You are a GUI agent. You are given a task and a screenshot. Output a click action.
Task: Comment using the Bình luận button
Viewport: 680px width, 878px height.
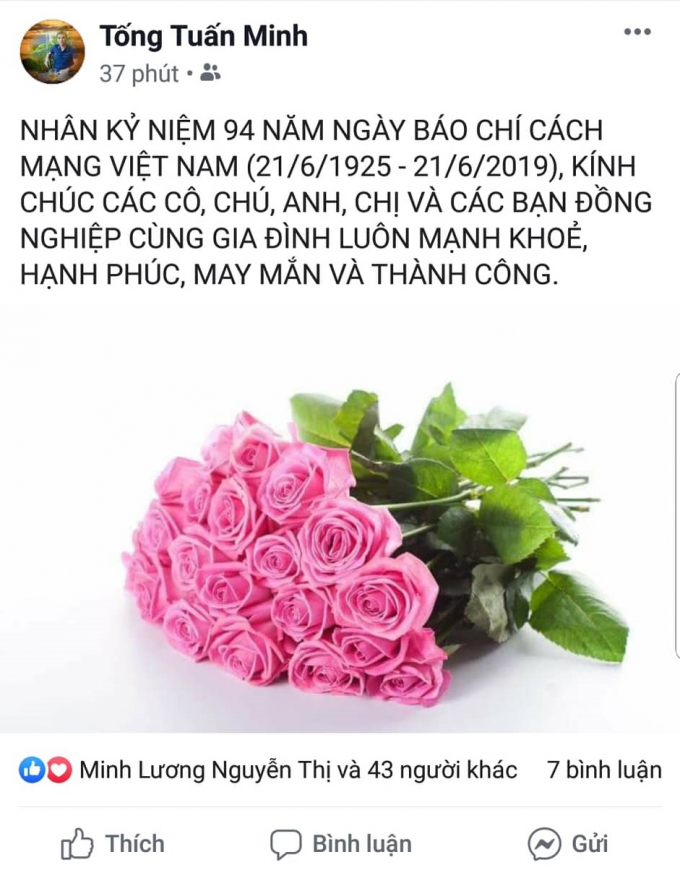click(342, 843)
